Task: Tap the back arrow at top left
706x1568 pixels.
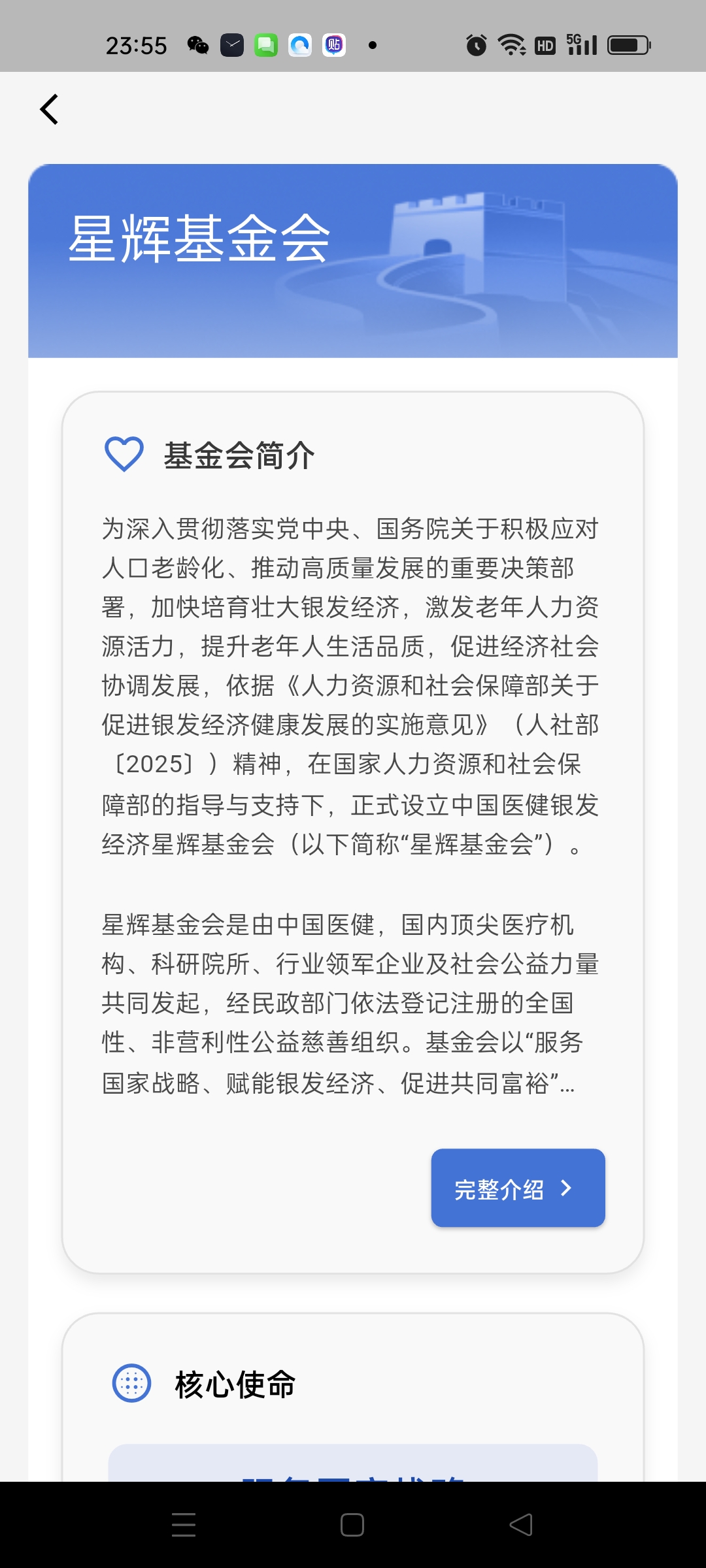Action: click(x=49, y=109)
